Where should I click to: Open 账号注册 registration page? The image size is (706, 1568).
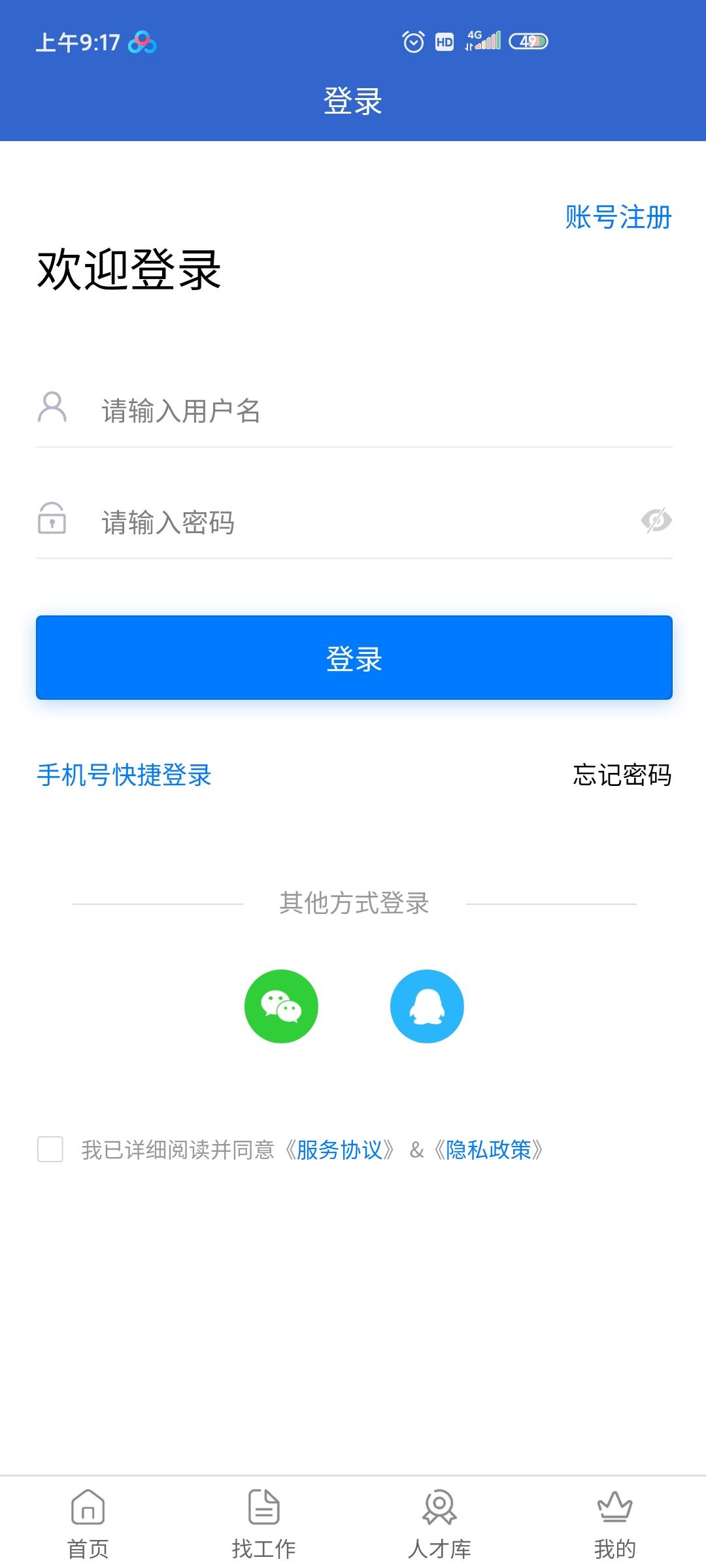pyautogui.click(x=616, y=220)
